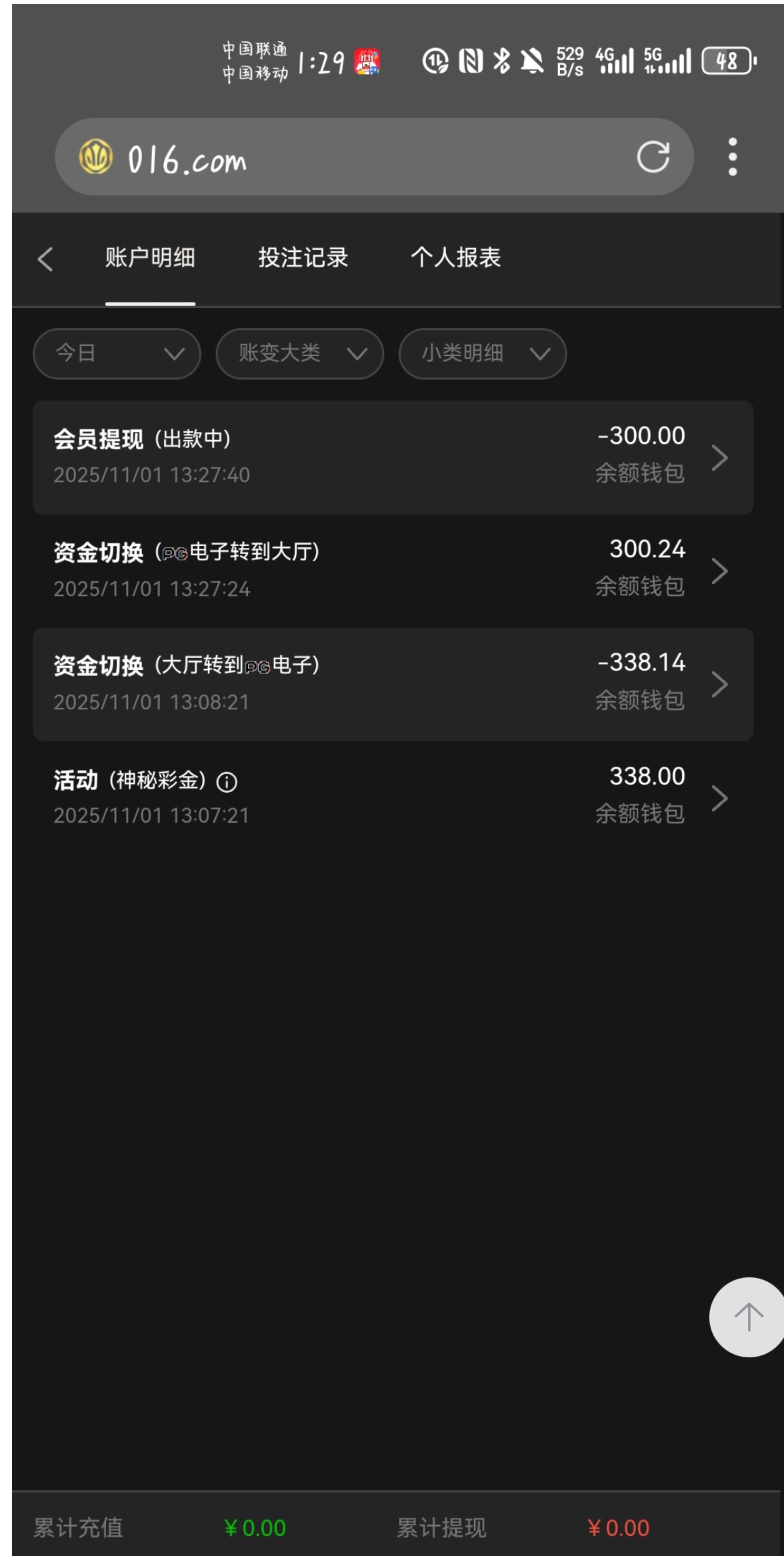Expand the 账变大类 dropdown
Viewport: 784px width, 1556px height.
[299, 353]
